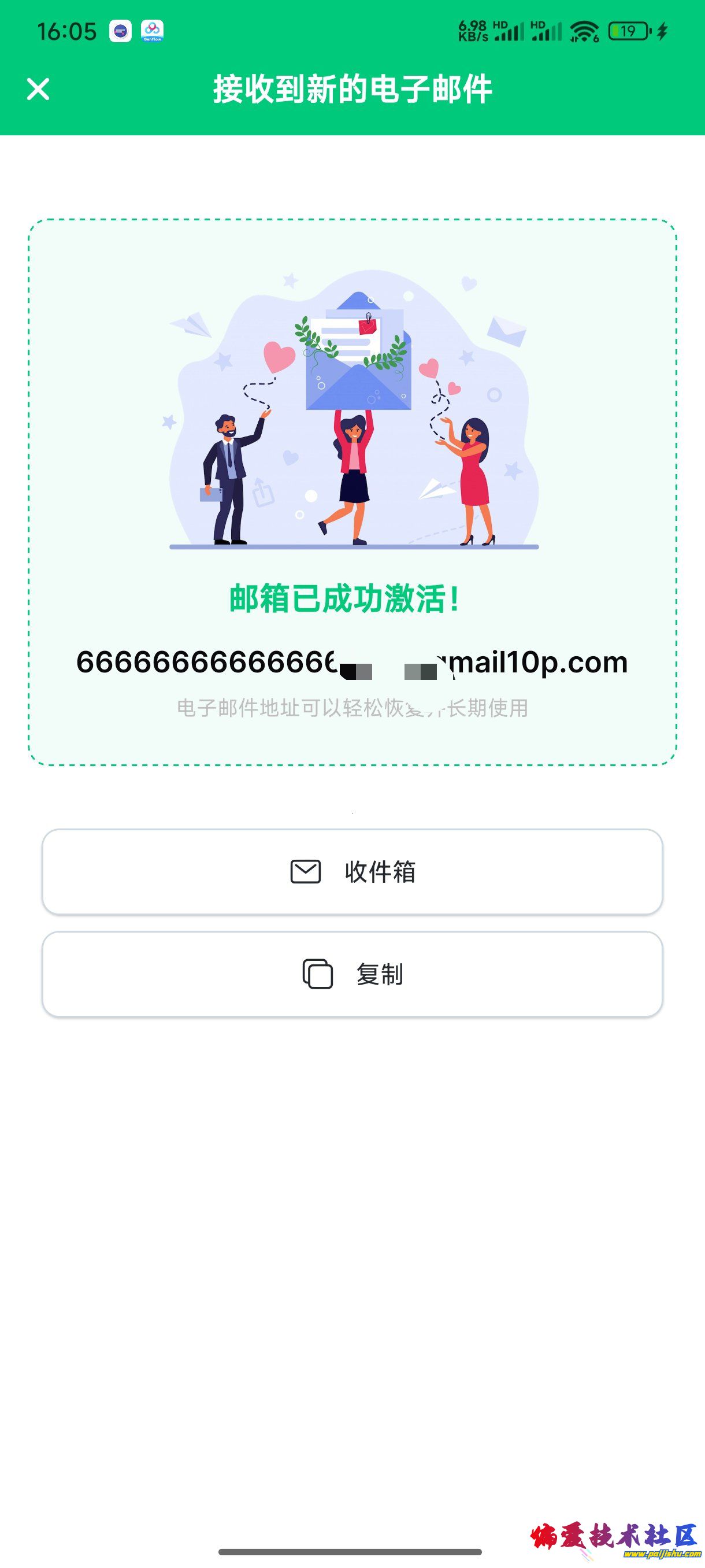Tap the WiFi signal icon in the status bar

point(585,31)
